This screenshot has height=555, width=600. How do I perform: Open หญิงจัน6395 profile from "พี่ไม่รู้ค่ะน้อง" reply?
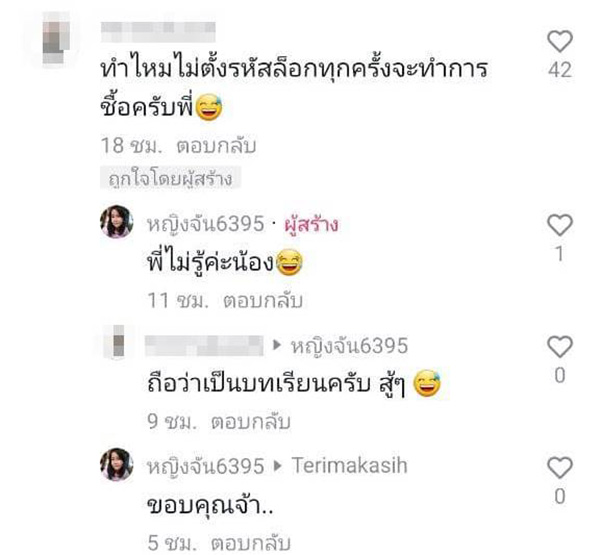click(206, 224)
